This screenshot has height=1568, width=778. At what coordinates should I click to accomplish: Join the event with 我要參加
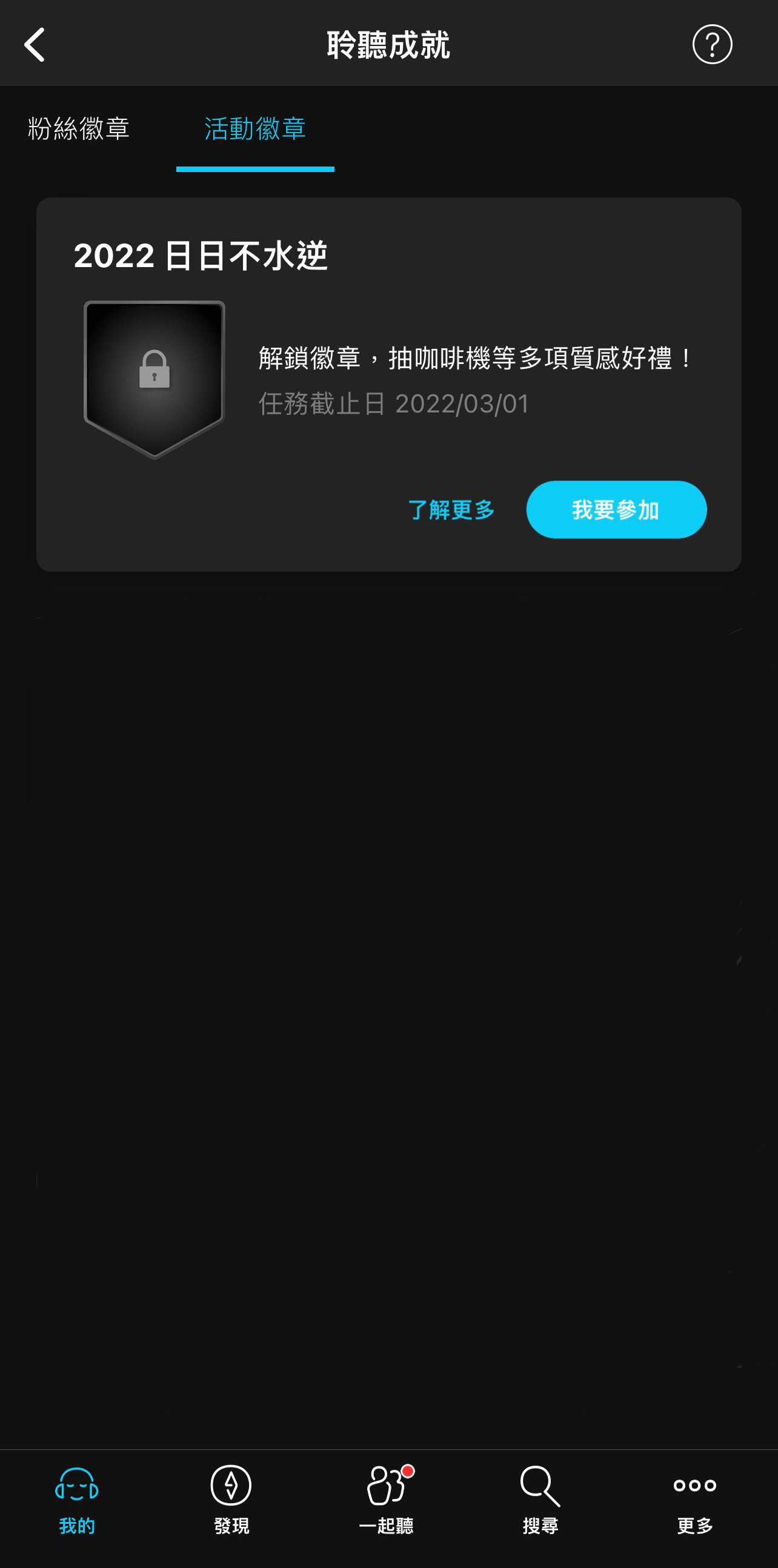point(616,509)
